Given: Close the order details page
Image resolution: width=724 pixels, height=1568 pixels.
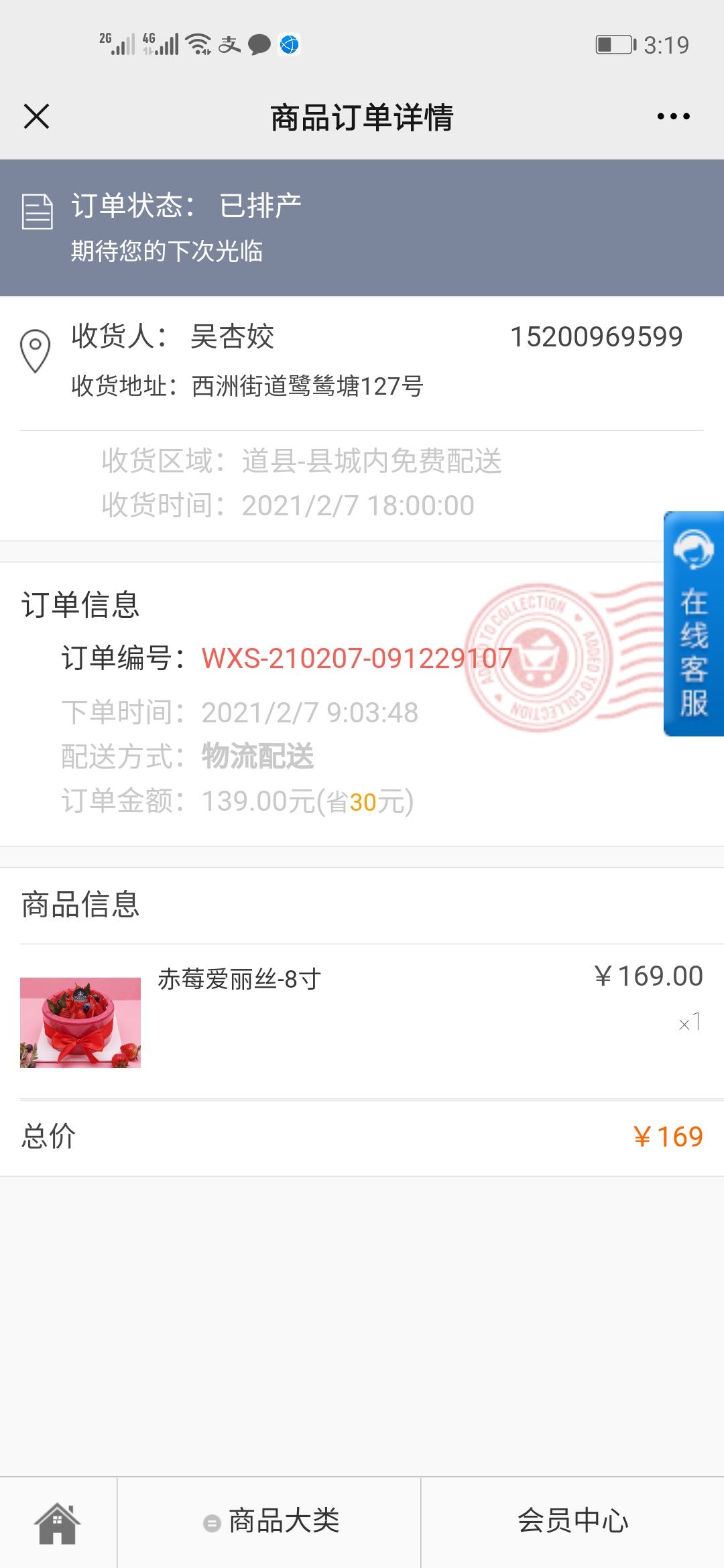Looking at the screenshot, I should pos(36,117).
